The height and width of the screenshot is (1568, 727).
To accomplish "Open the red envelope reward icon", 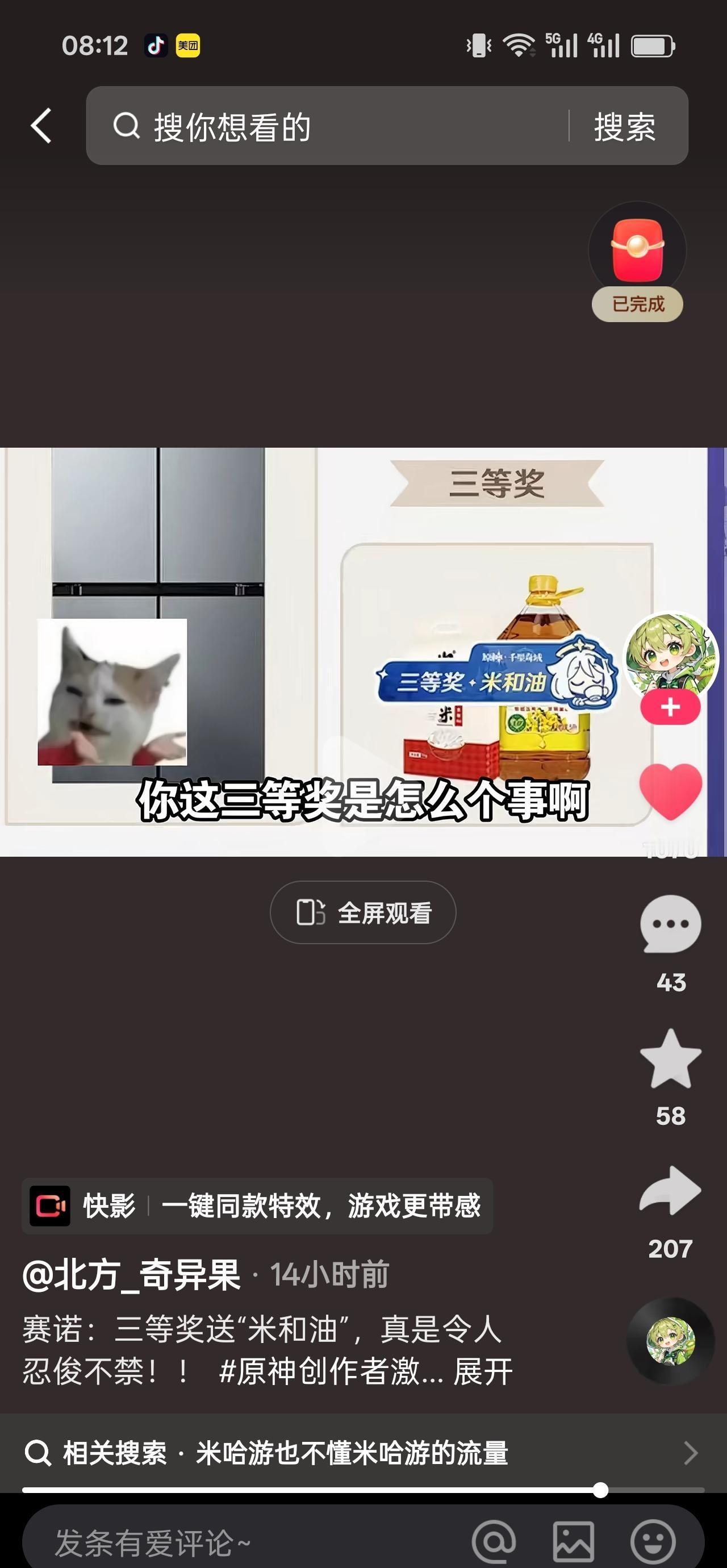I will 637,249.
